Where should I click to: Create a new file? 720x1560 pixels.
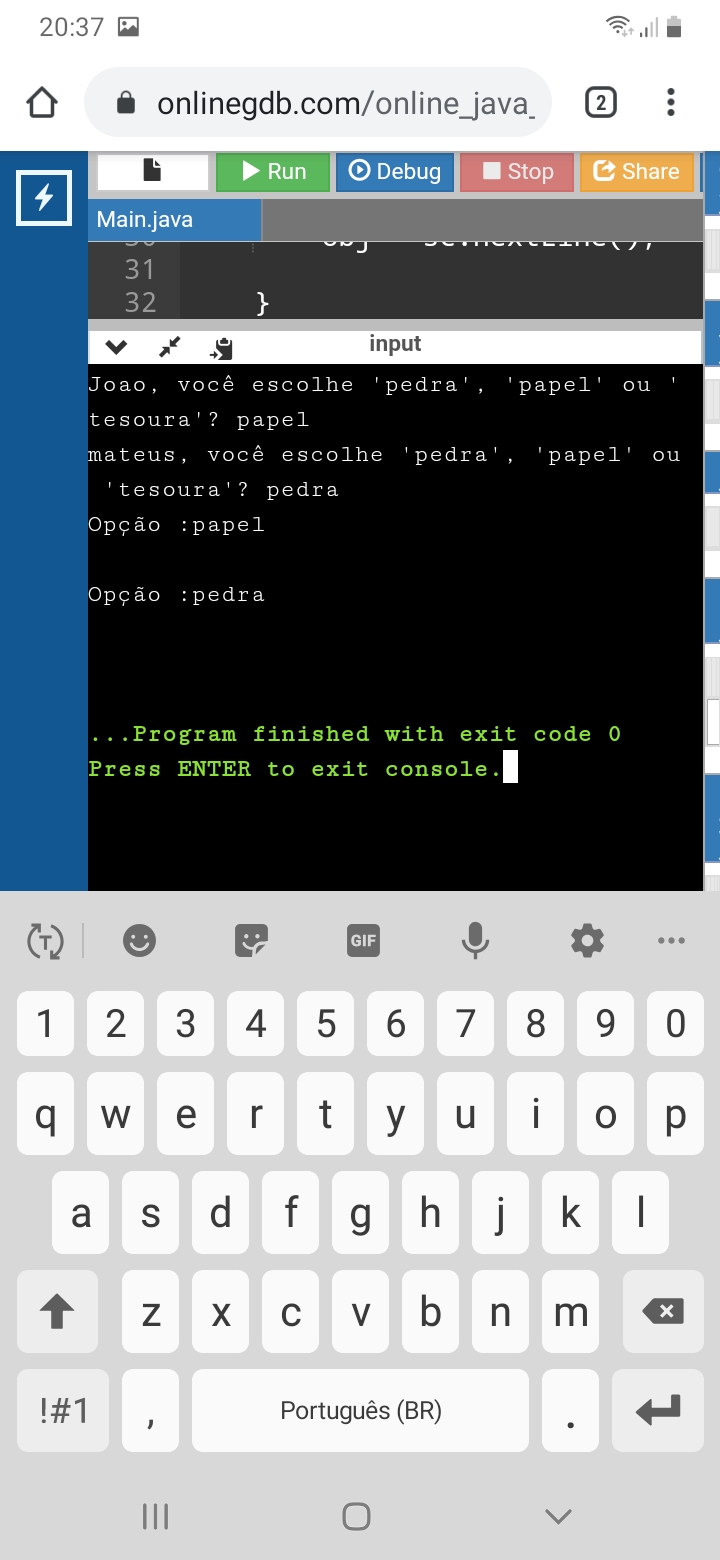(152, 171)
